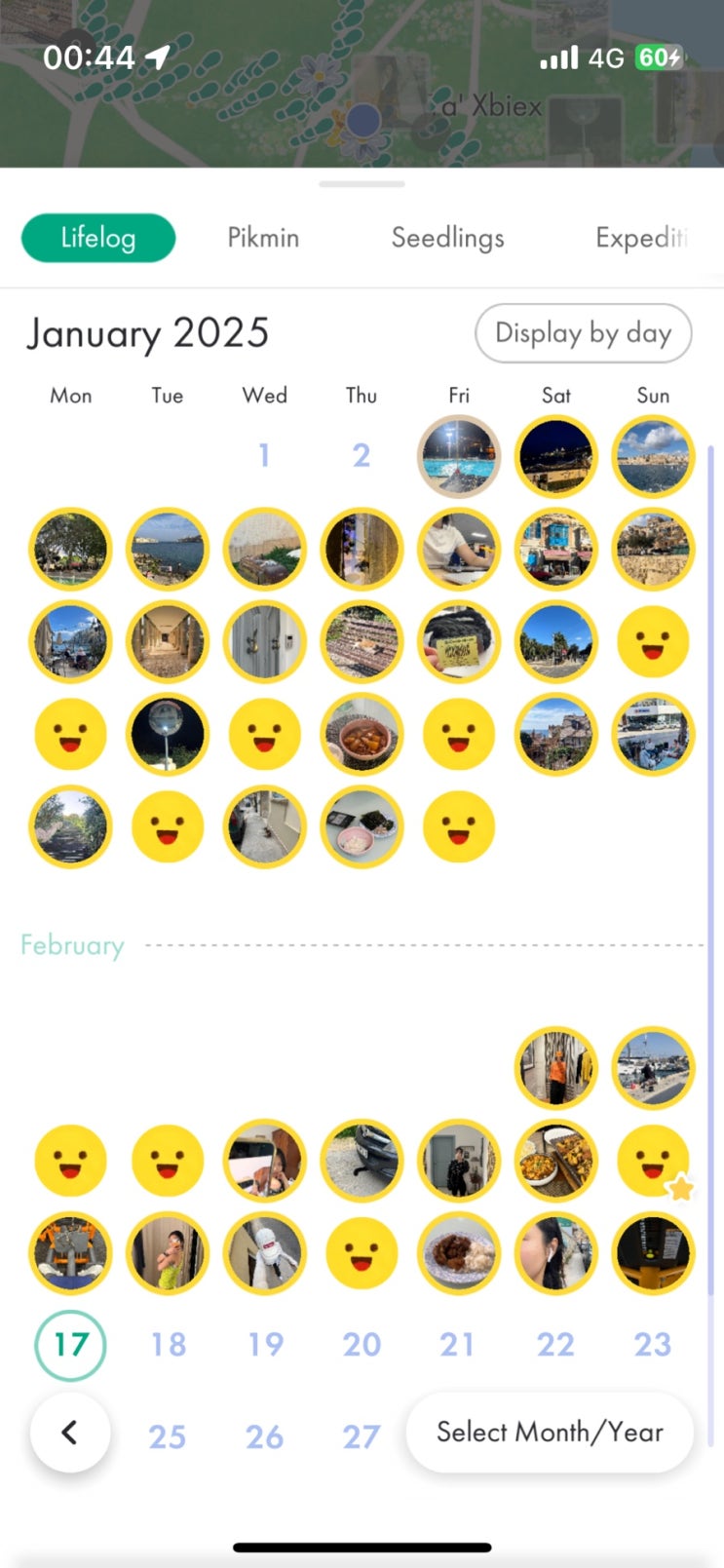Image resolution: width=724 pixels, height=1568 pixels.
Task: View the lifelog photo for February 1
Action: coord(556,1068)
